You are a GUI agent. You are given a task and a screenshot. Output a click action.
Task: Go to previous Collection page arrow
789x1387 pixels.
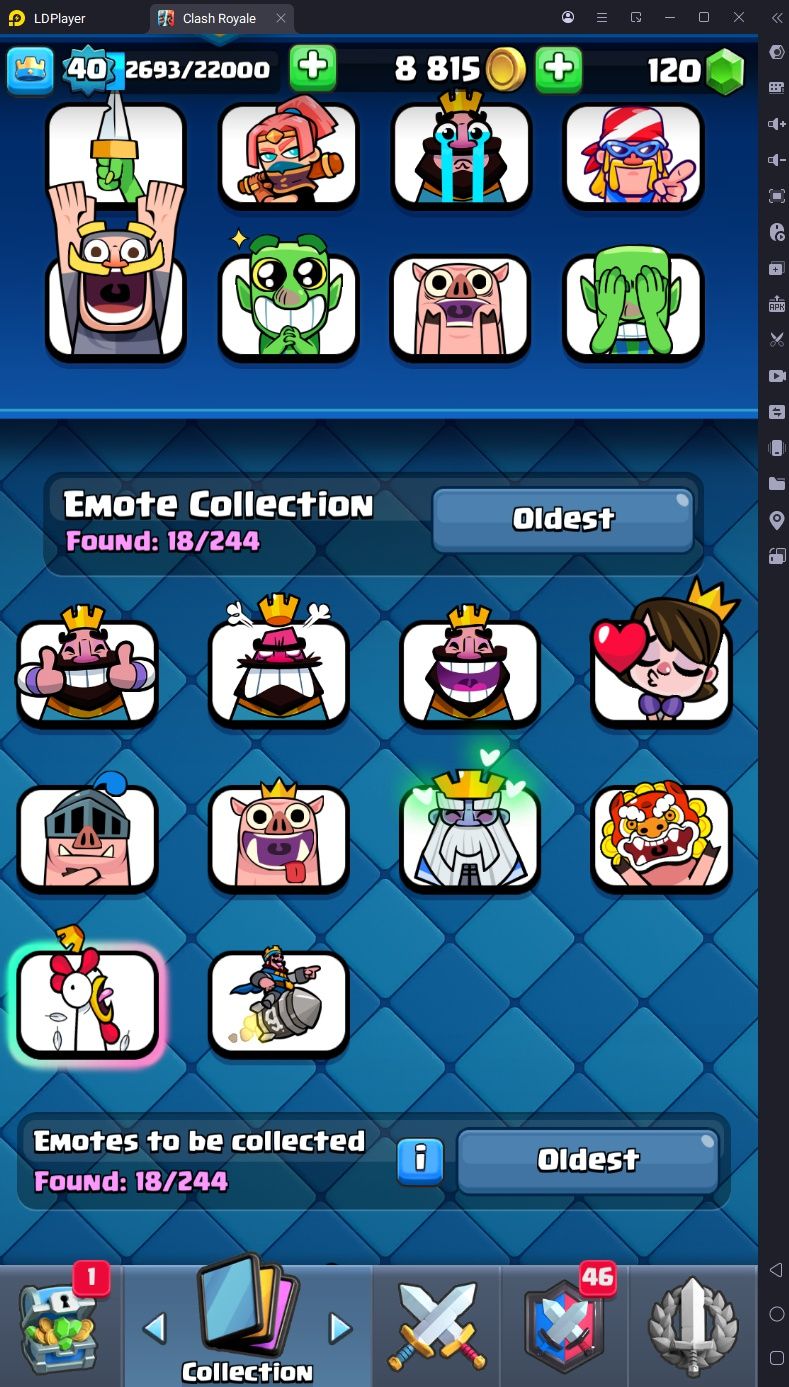(154, 1328)
